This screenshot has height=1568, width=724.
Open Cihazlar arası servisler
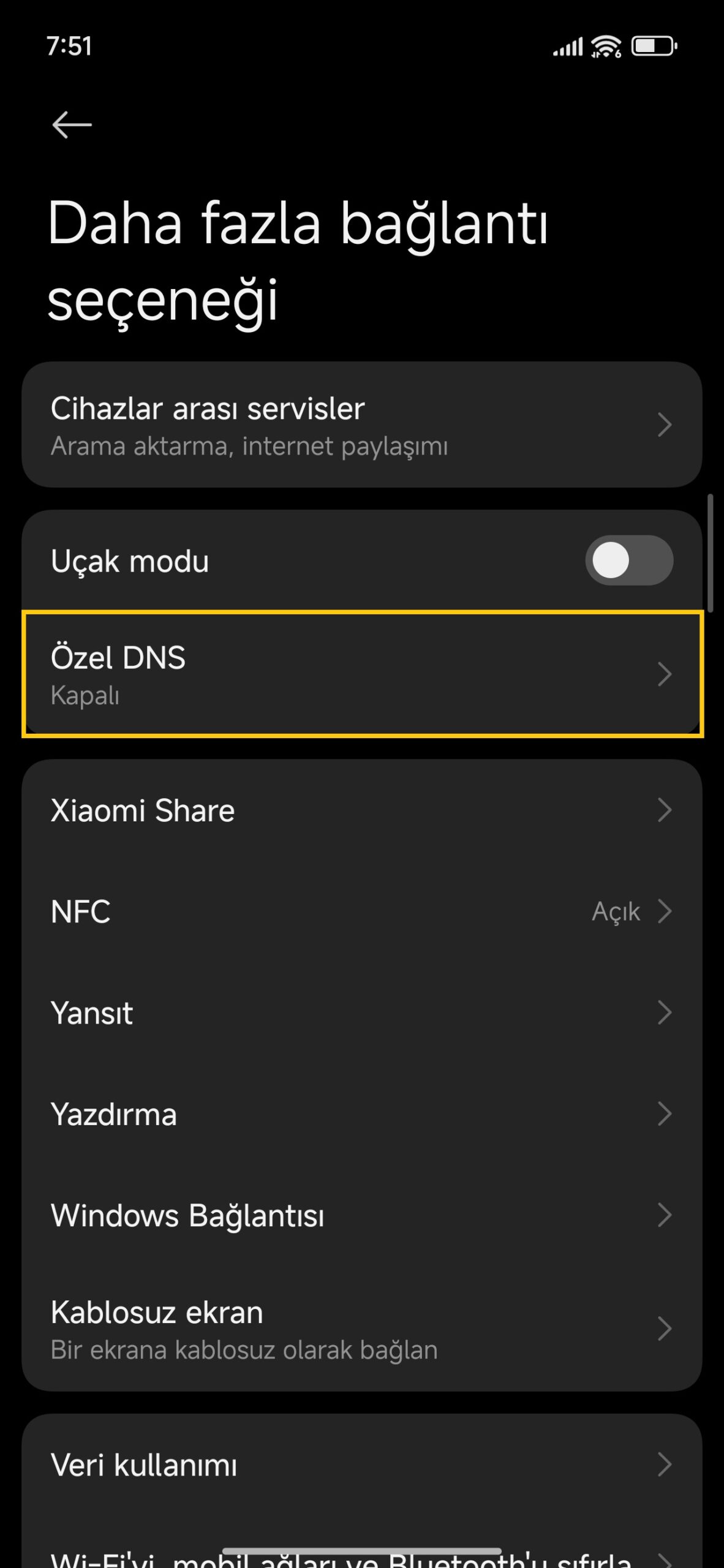[x=361, y=425]
